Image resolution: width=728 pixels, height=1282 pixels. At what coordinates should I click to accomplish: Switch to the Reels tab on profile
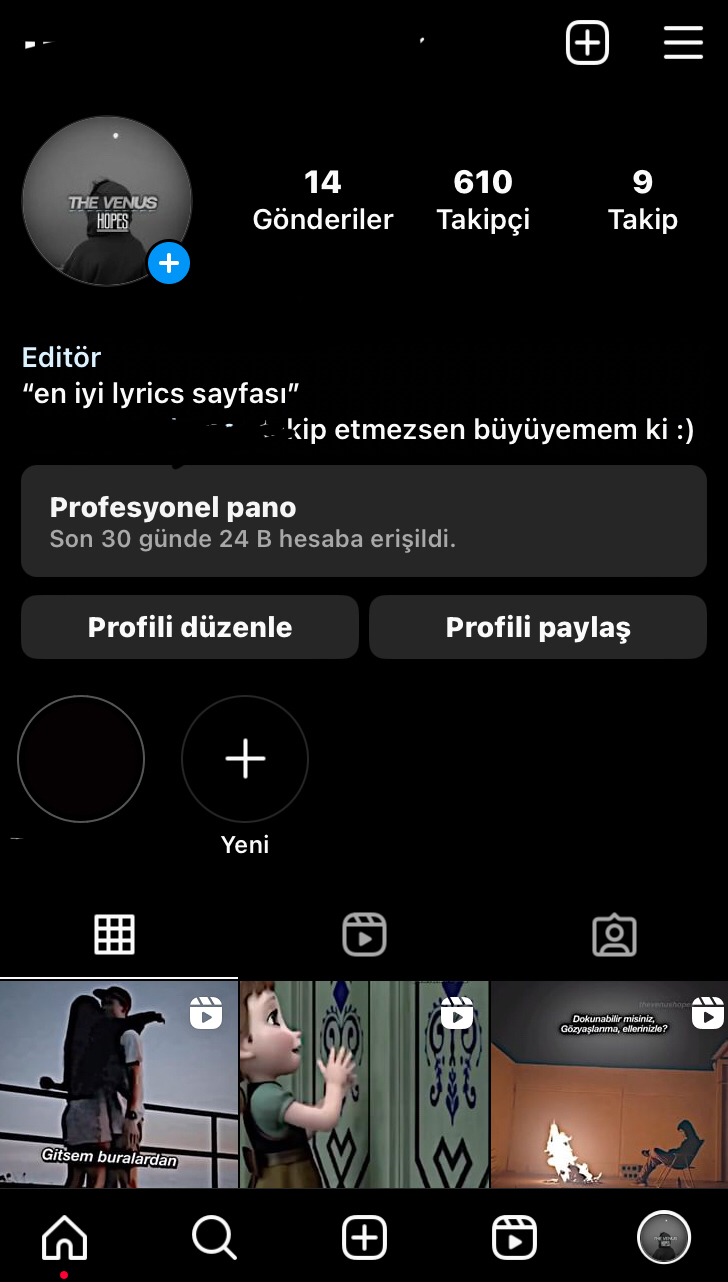click(364, 935)
